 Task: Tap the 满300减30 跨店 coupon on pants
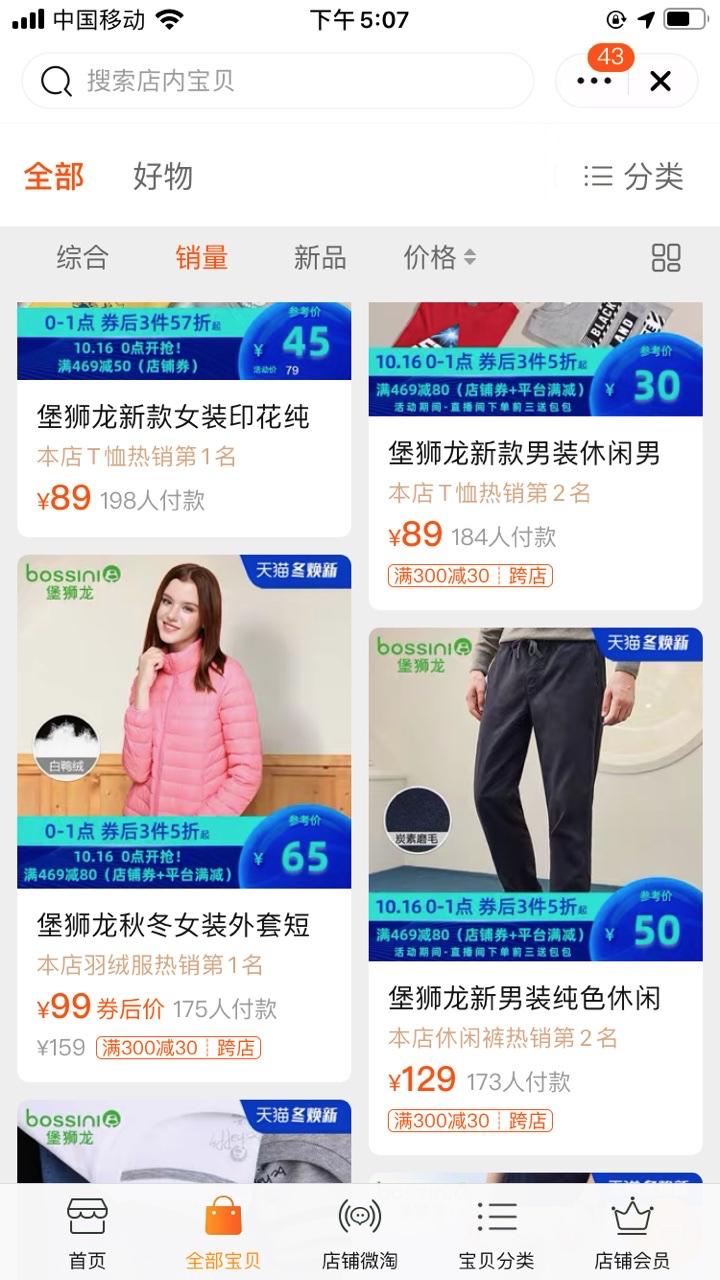470,1120
